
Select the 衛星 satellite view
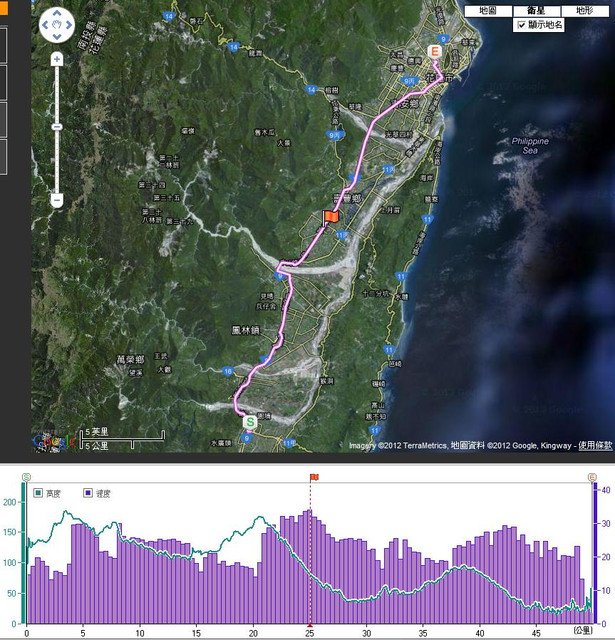[x=536, y=11]
